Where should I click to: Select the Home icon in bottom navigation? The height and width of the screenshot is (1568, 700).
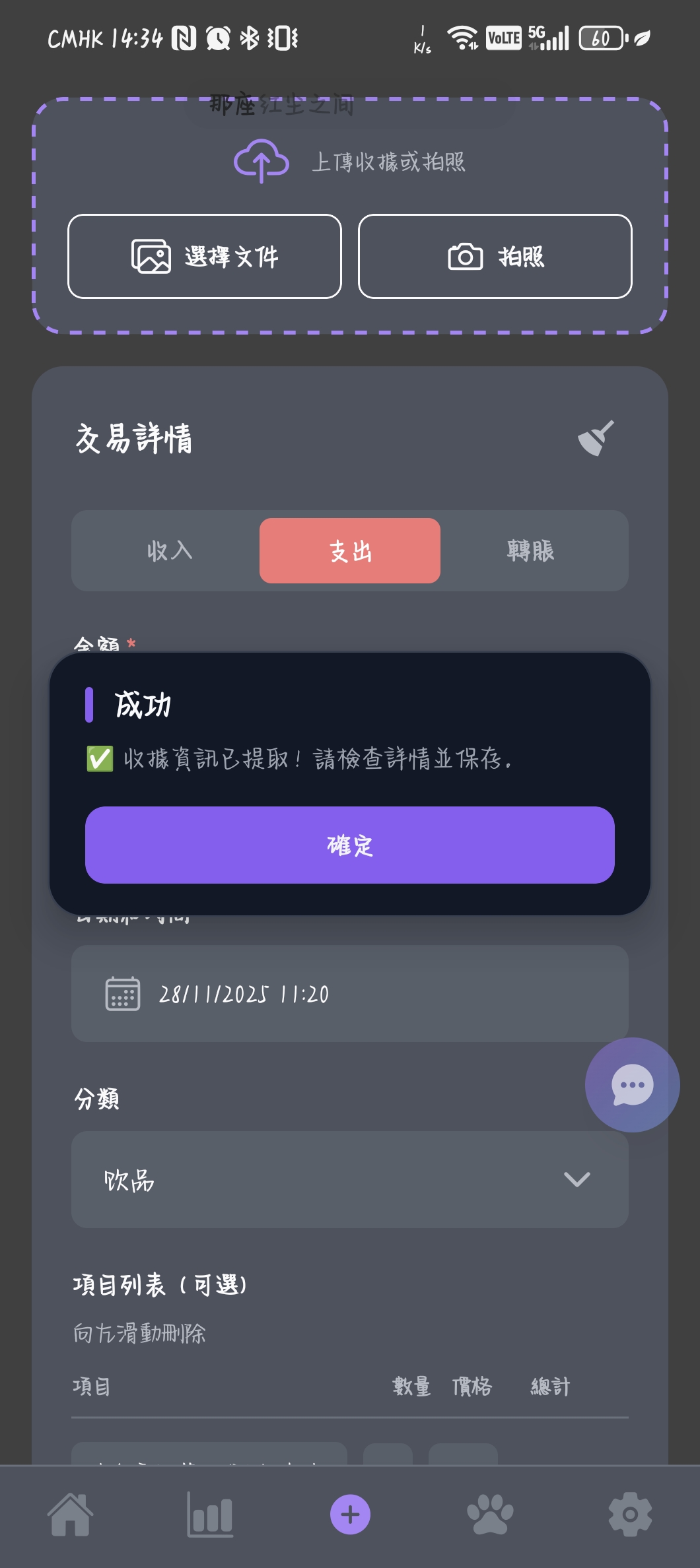(70, 1515)
